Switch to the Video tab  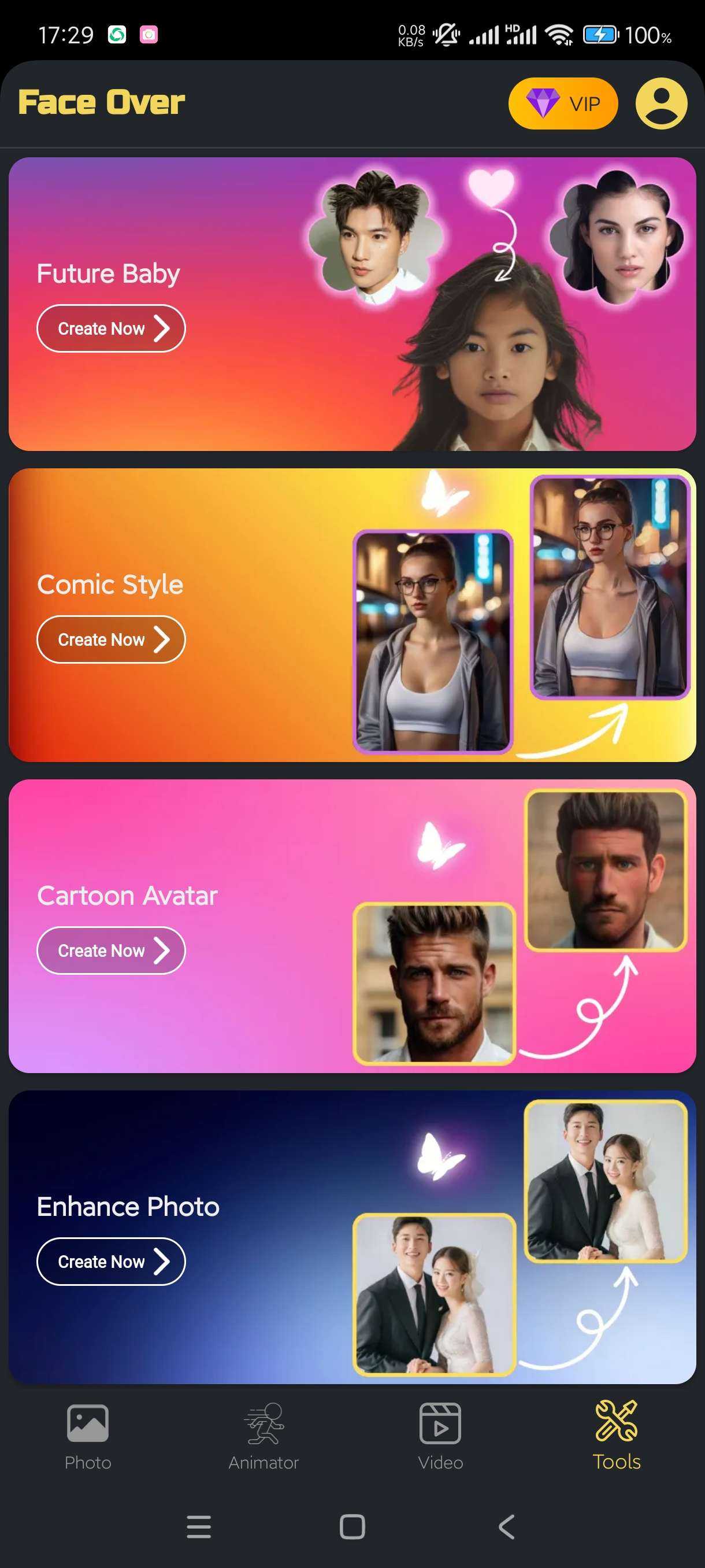pyautogui.click(x=440, y=1438)
